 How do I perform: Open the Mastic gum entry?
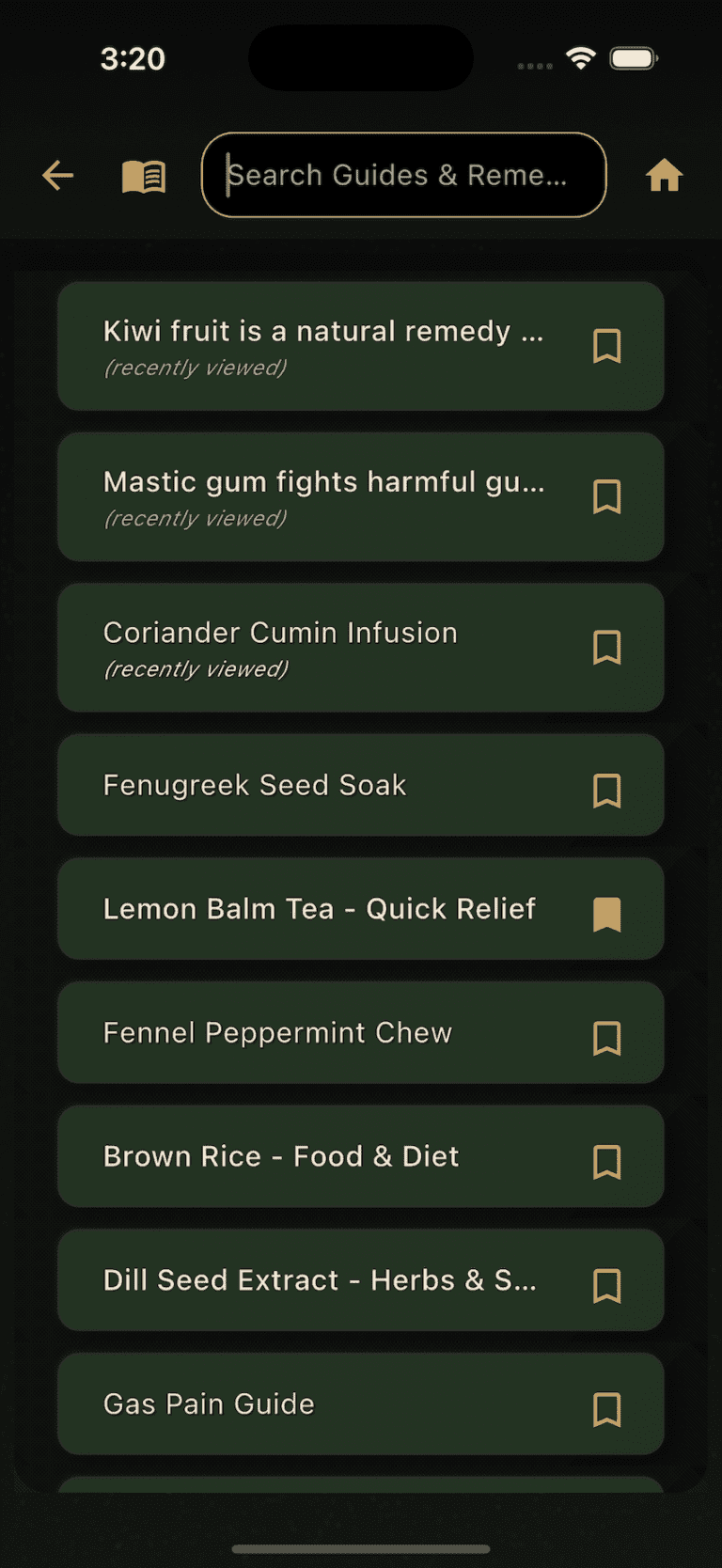point(361,497)
